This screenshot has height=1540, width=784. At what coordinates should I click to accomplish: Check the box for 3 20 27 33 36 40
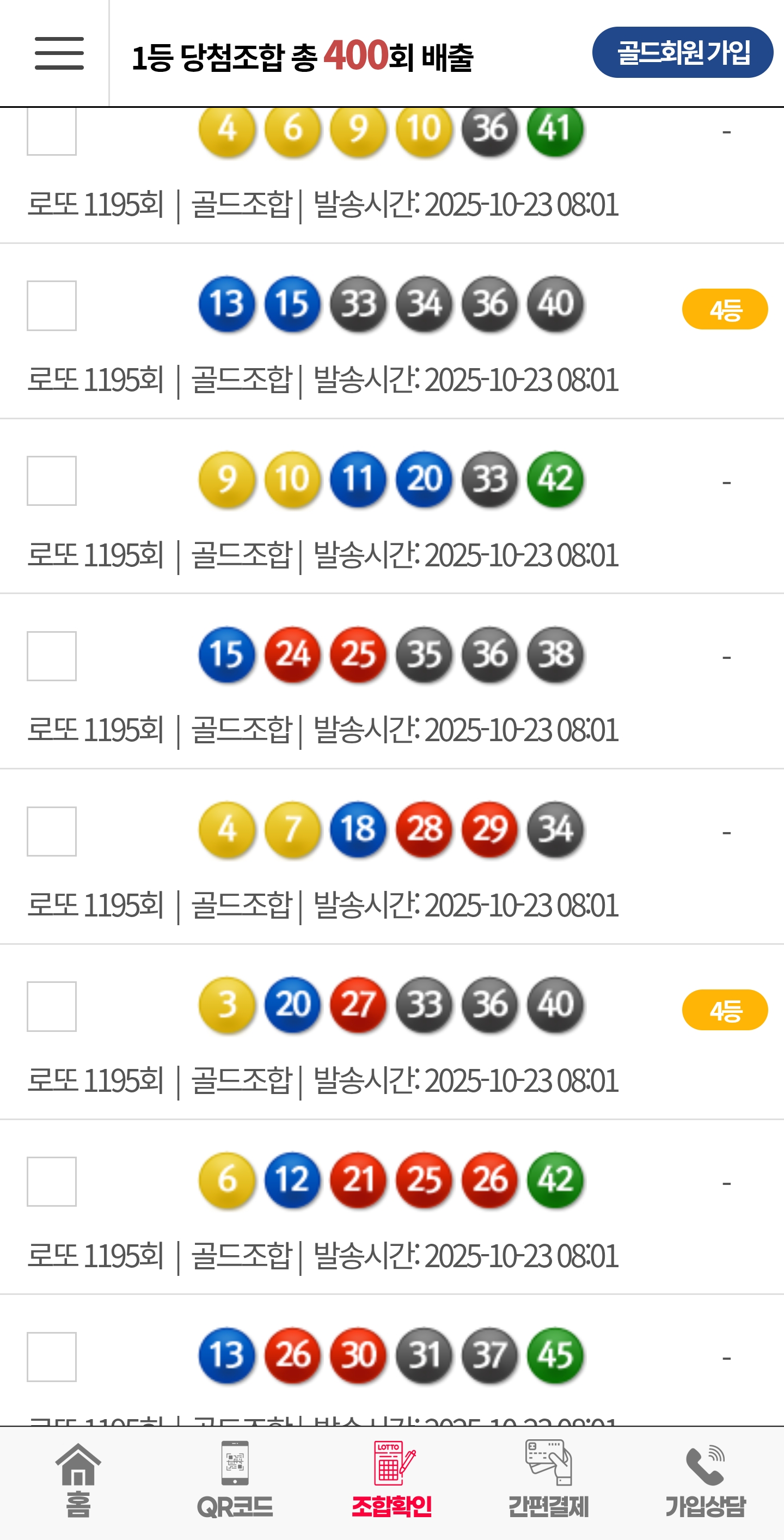point(51,1006)
